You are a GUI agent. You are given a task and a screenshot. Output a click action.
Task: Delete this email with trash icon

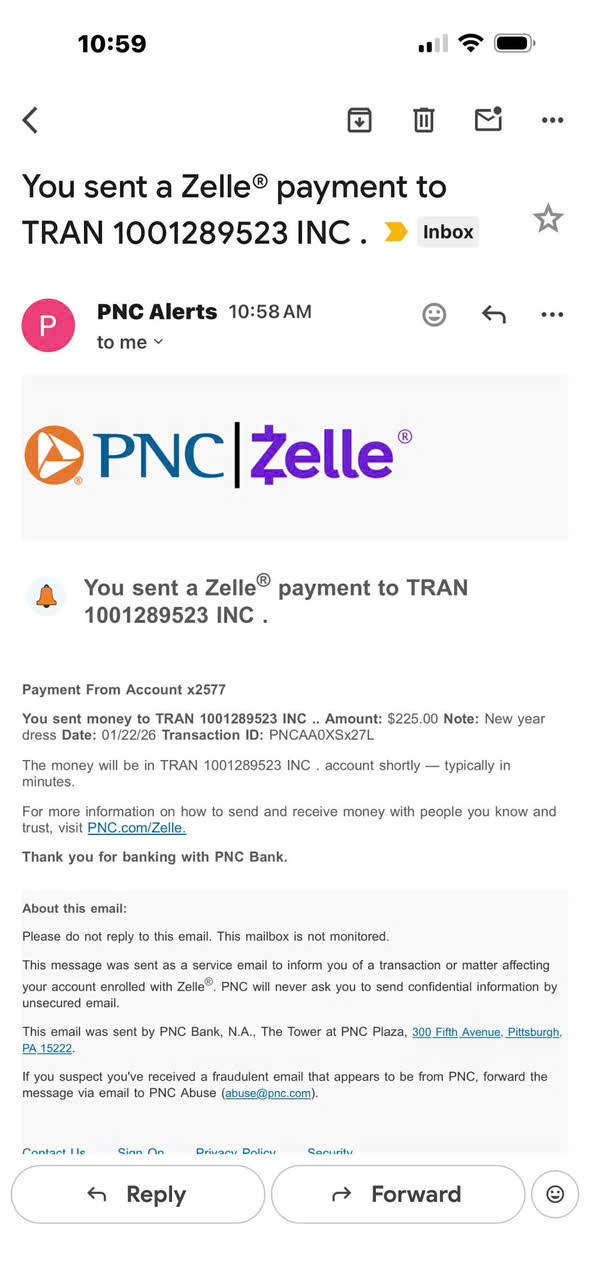click(x=424, y=120)
